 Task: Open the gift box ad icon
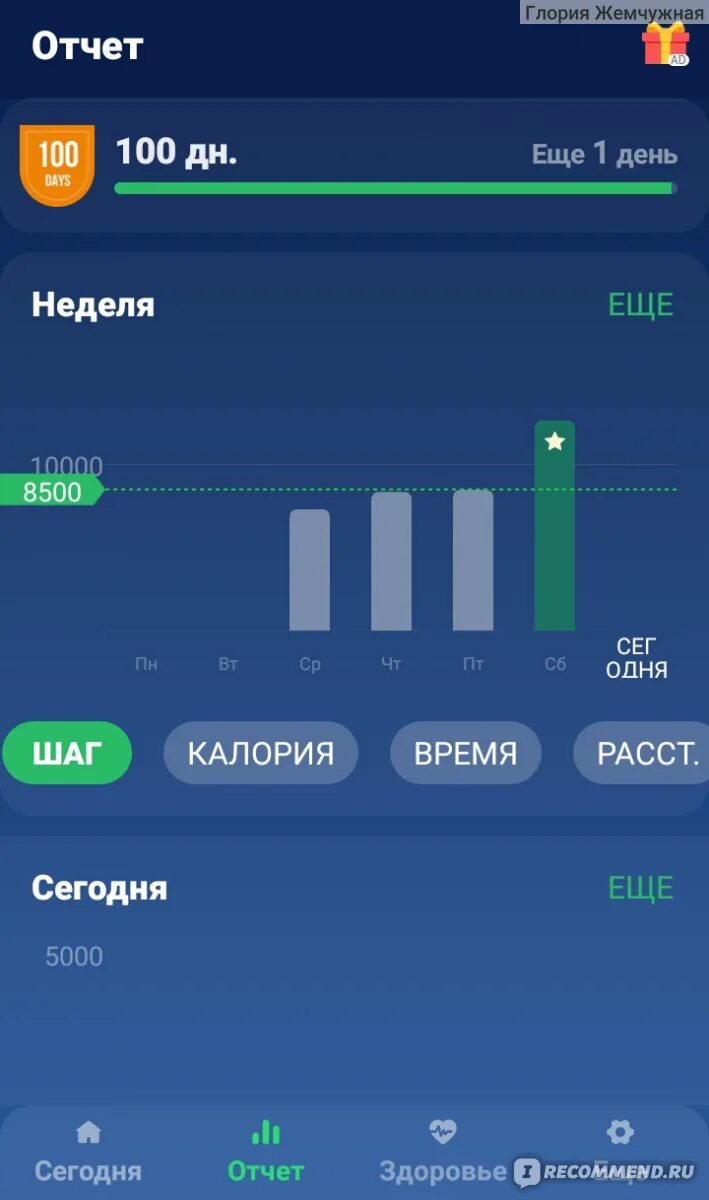pyautogui.click(x=665, y=45)
